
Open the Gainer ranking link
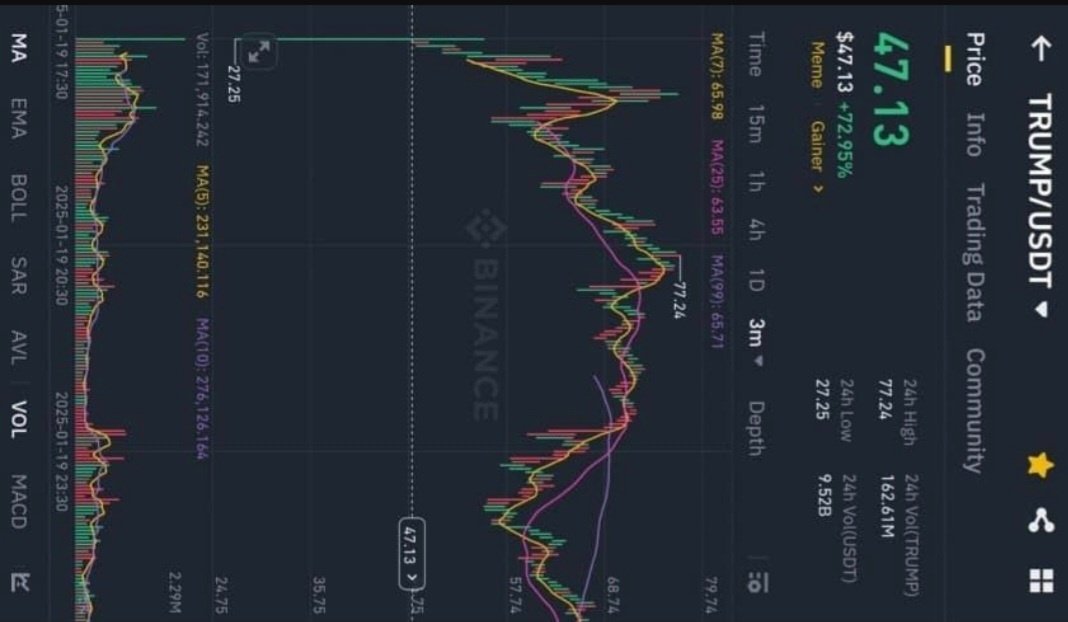(817, 145)
